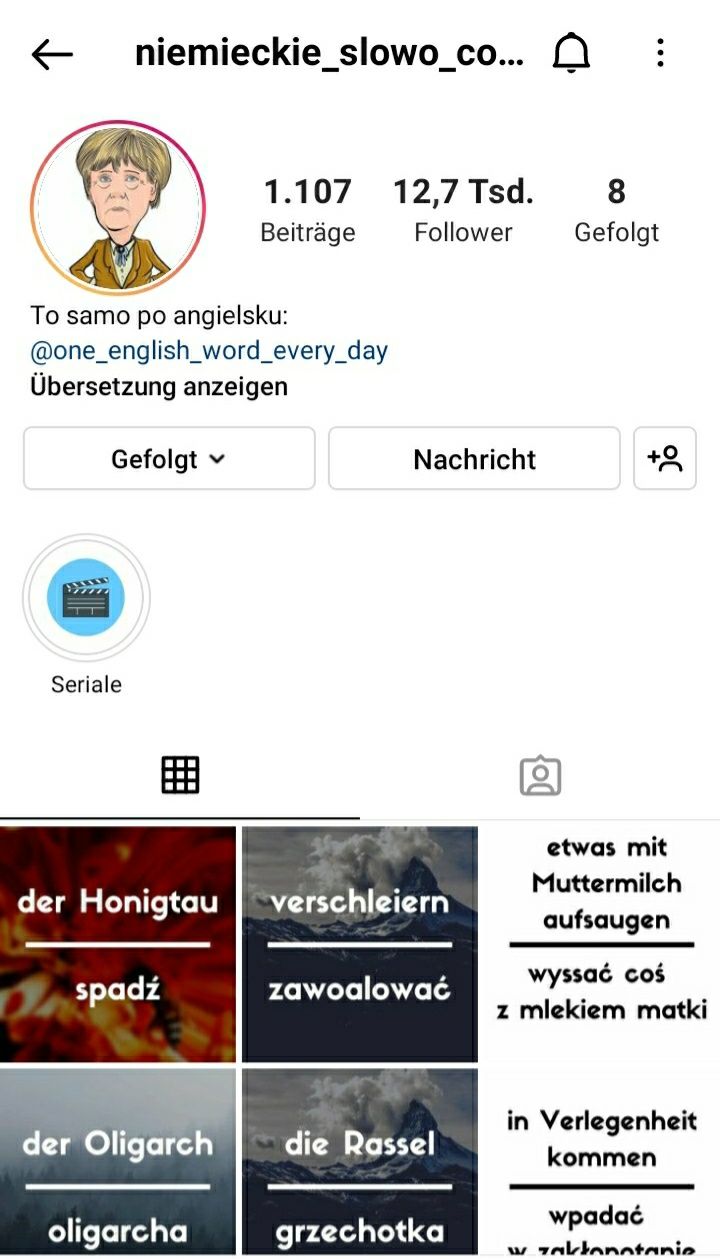Open the Seriale story highlight

point(86,599)
